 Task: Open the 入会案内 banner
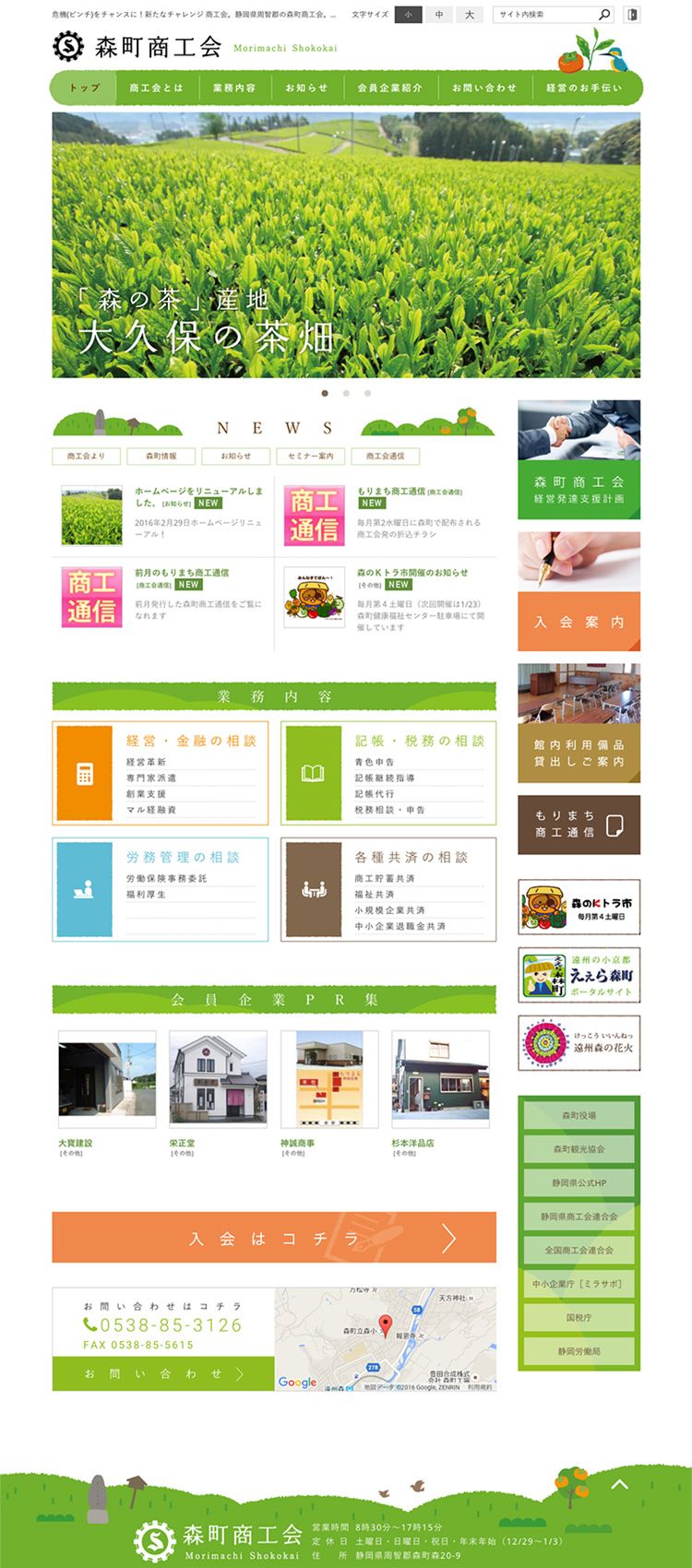tap(579, 591)
